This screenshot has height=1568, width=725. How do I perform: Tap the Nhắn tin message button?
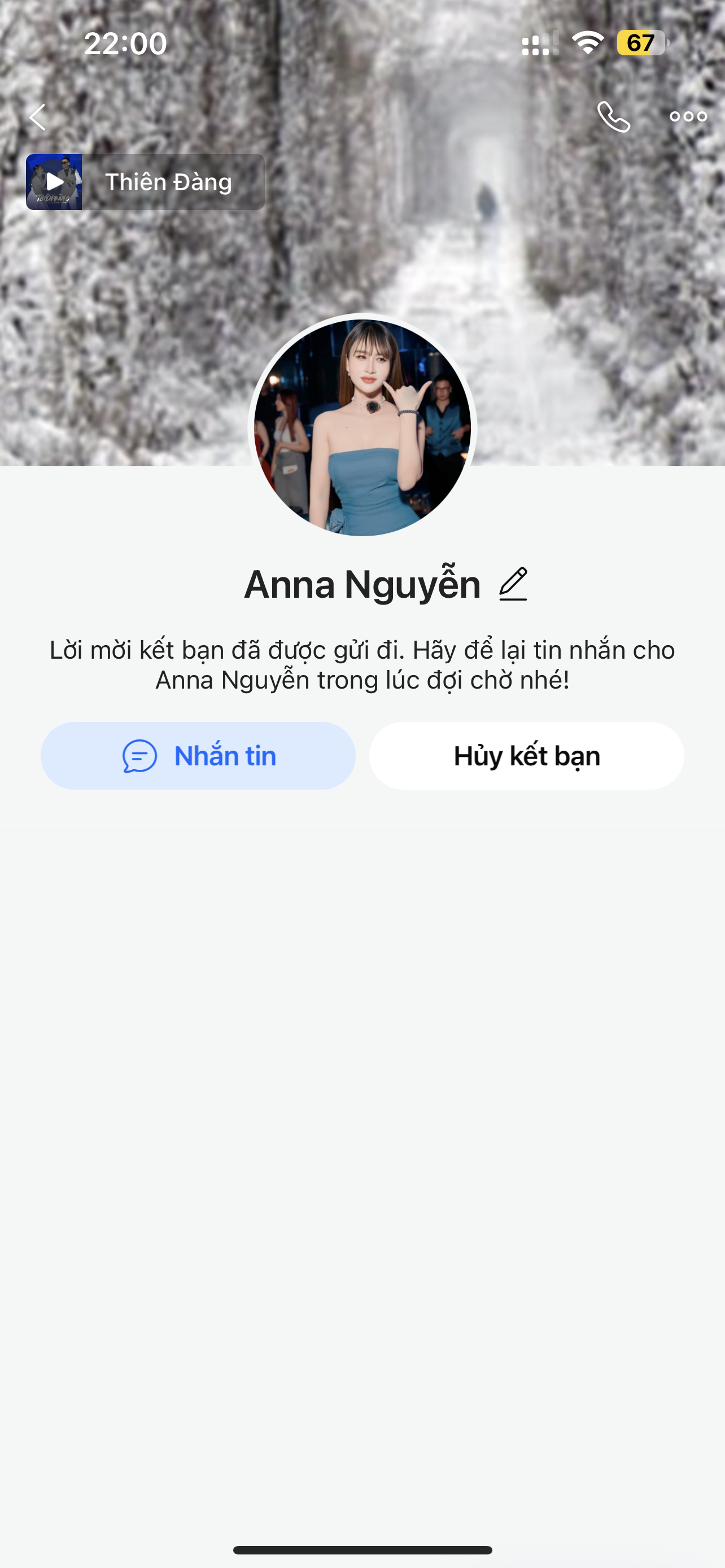[198, 756]
